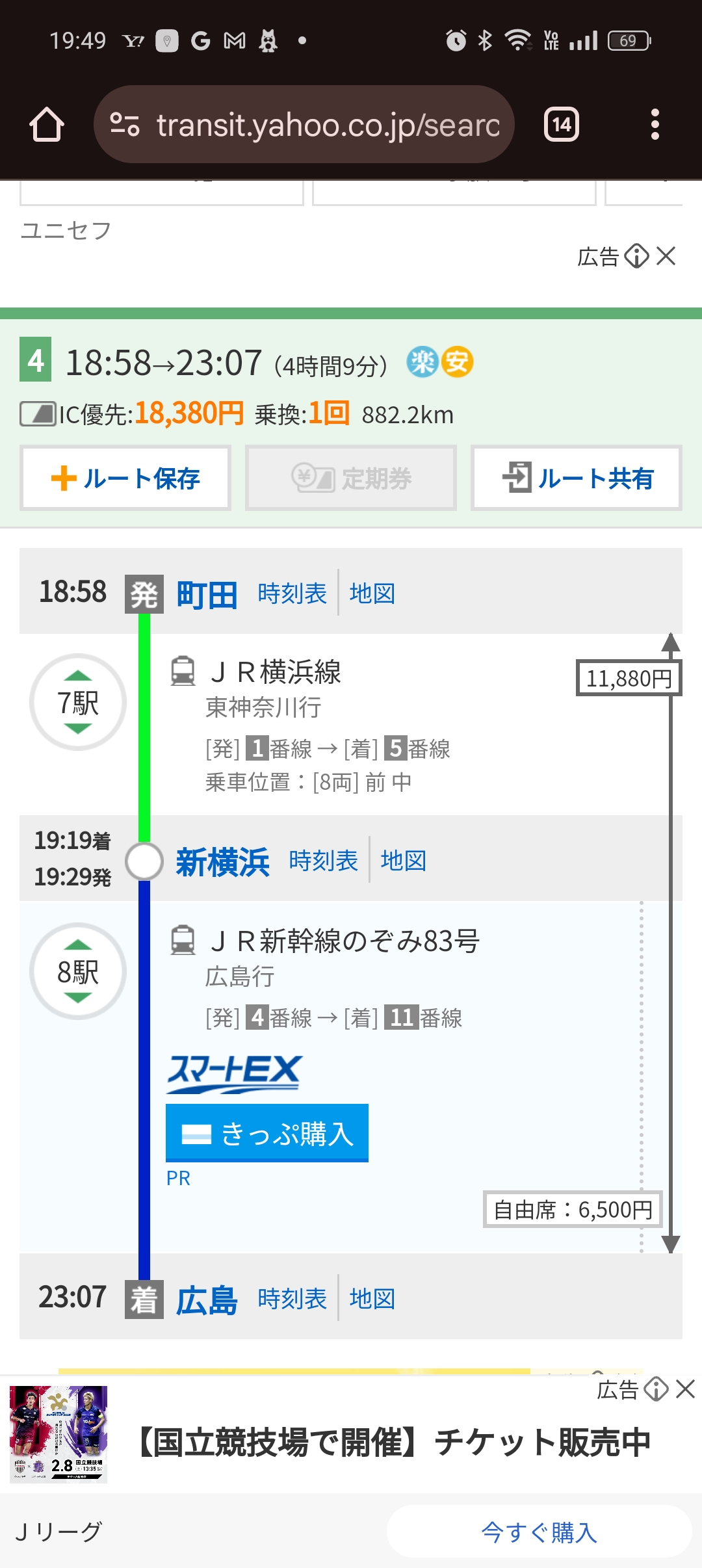Tap the transit.yahoo.co.jp address bar
This screenshot has height=1568, width=702.
(x=304, y=124)
